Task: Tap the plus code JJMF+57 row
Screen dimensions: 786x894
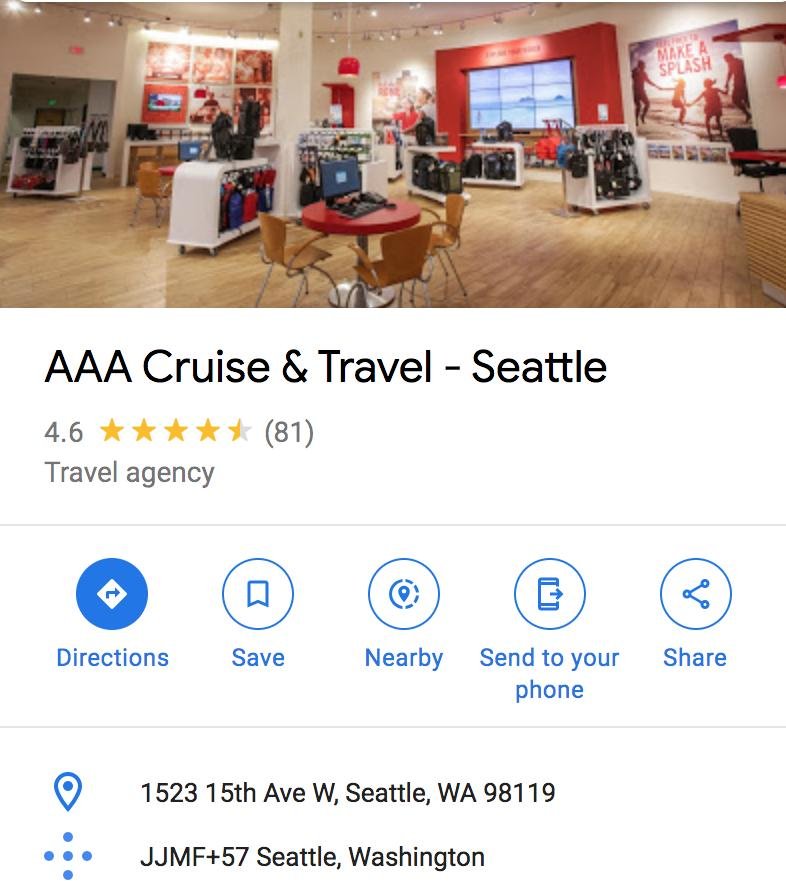Action: pos(312,857)
